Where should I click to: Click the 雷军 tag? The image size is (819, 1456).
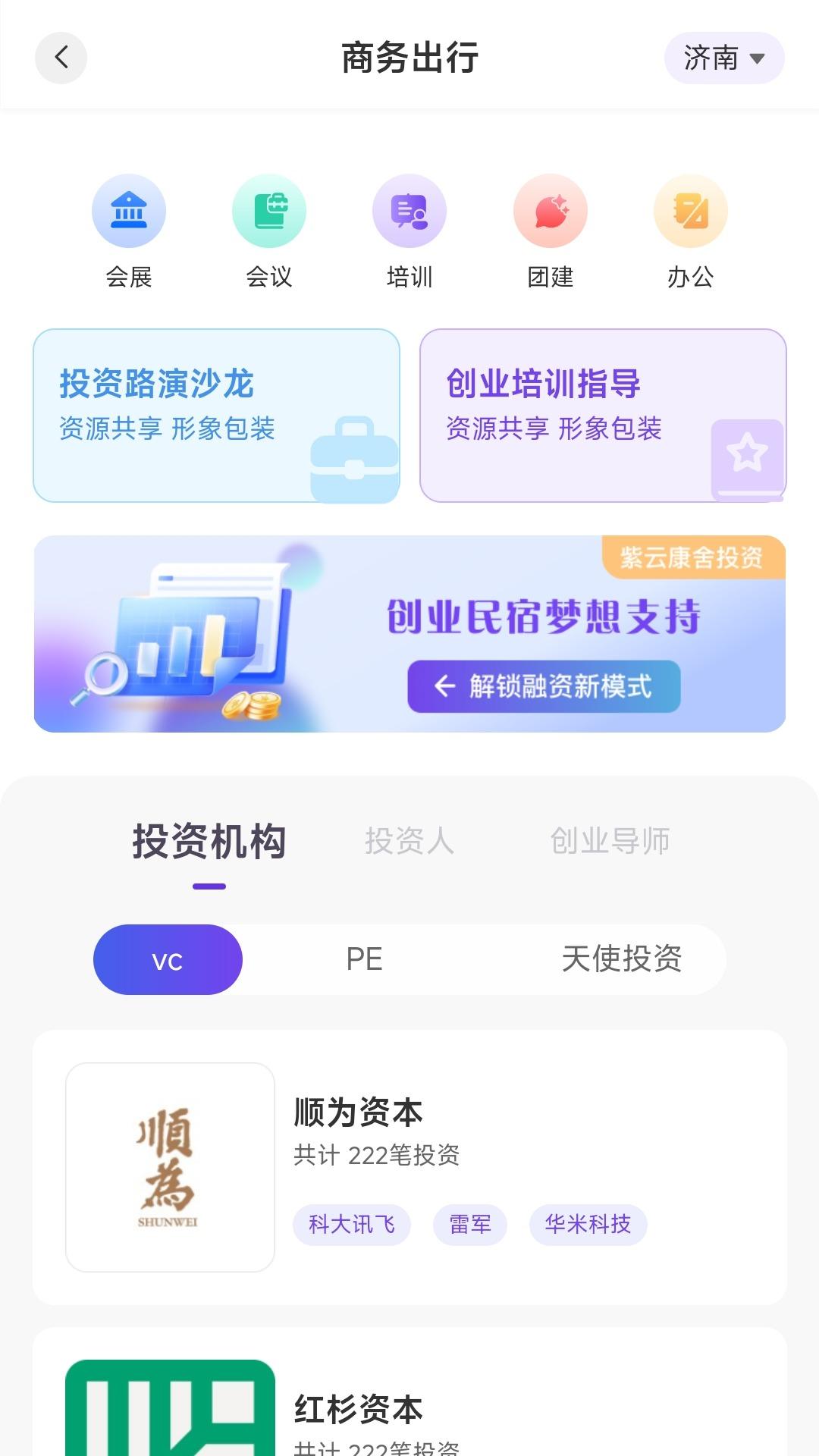point(469,1224)
